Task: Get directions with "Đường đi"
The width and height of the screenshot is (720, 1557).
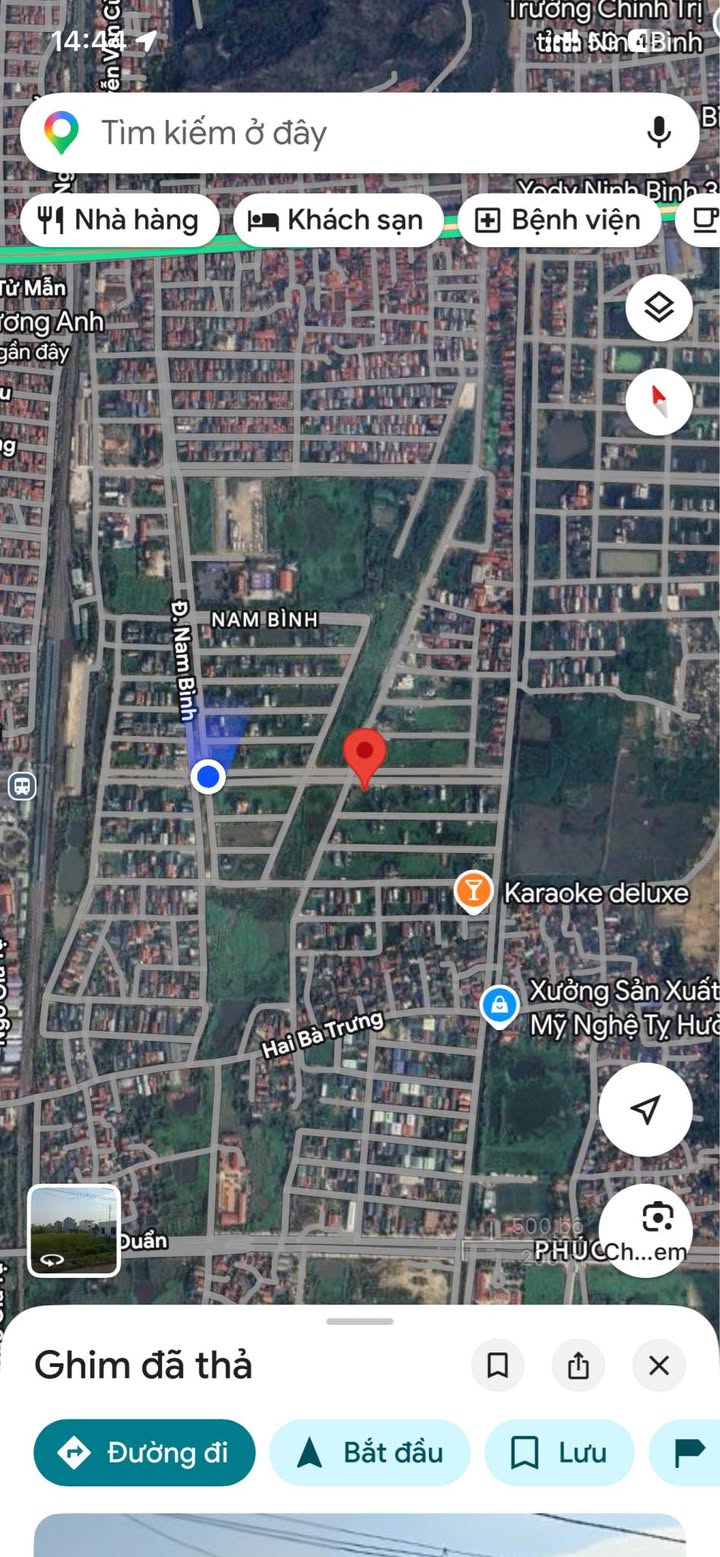Action: [x=144, y=1452]
